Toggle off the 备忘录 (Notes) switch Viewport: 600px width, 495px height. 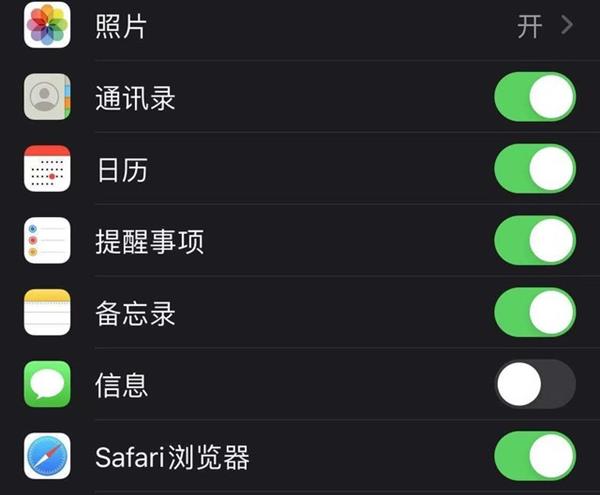(x=534, y=312)
